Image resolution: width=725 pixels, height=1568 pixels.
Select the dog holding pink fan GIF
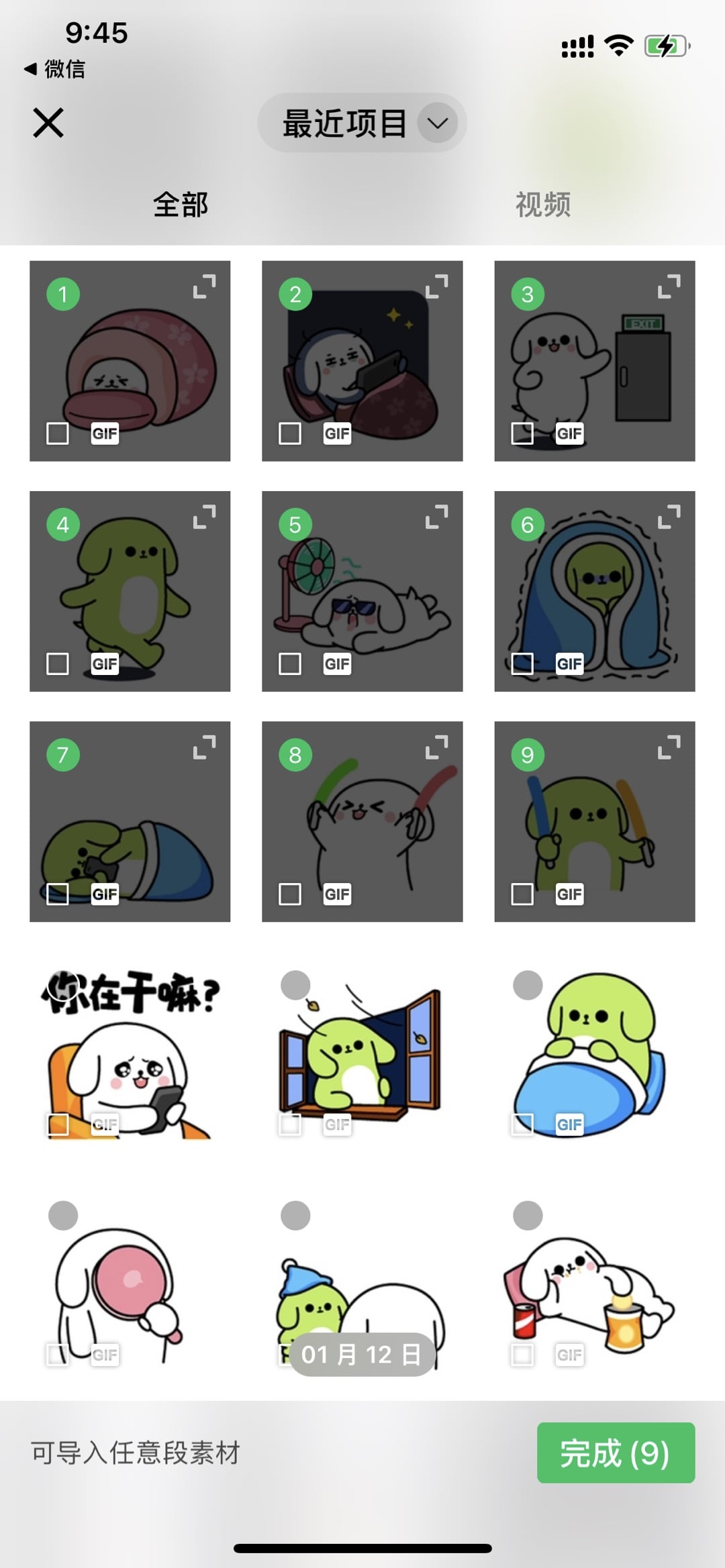point(63,1216)
